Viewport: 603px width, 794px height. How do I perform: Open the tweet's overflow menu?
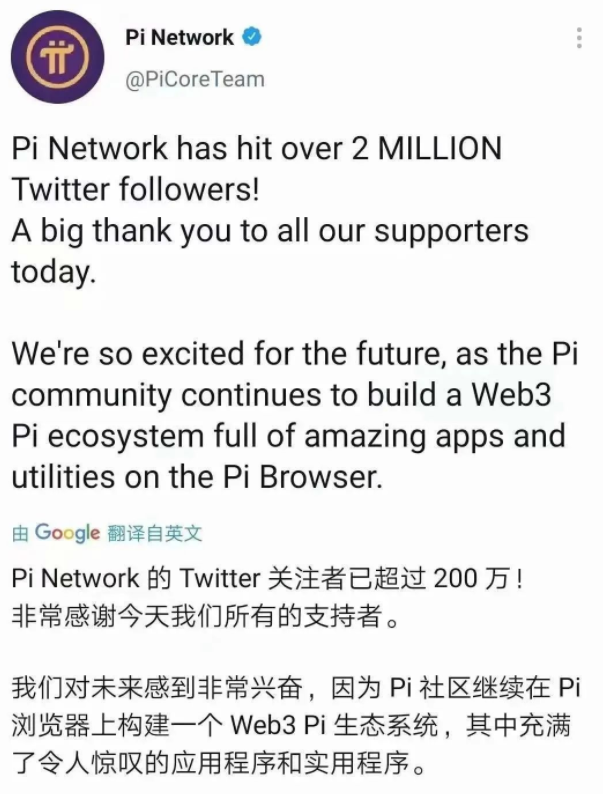pyautogui.click(x=579, y=40)
